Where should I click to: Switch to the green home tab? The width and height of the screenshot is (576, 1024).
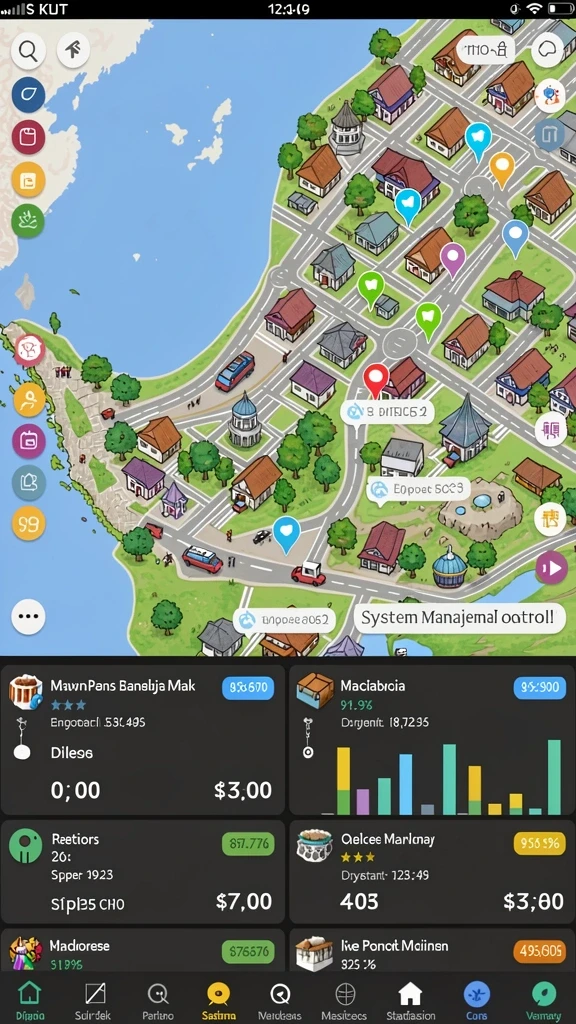[30, 1000]
